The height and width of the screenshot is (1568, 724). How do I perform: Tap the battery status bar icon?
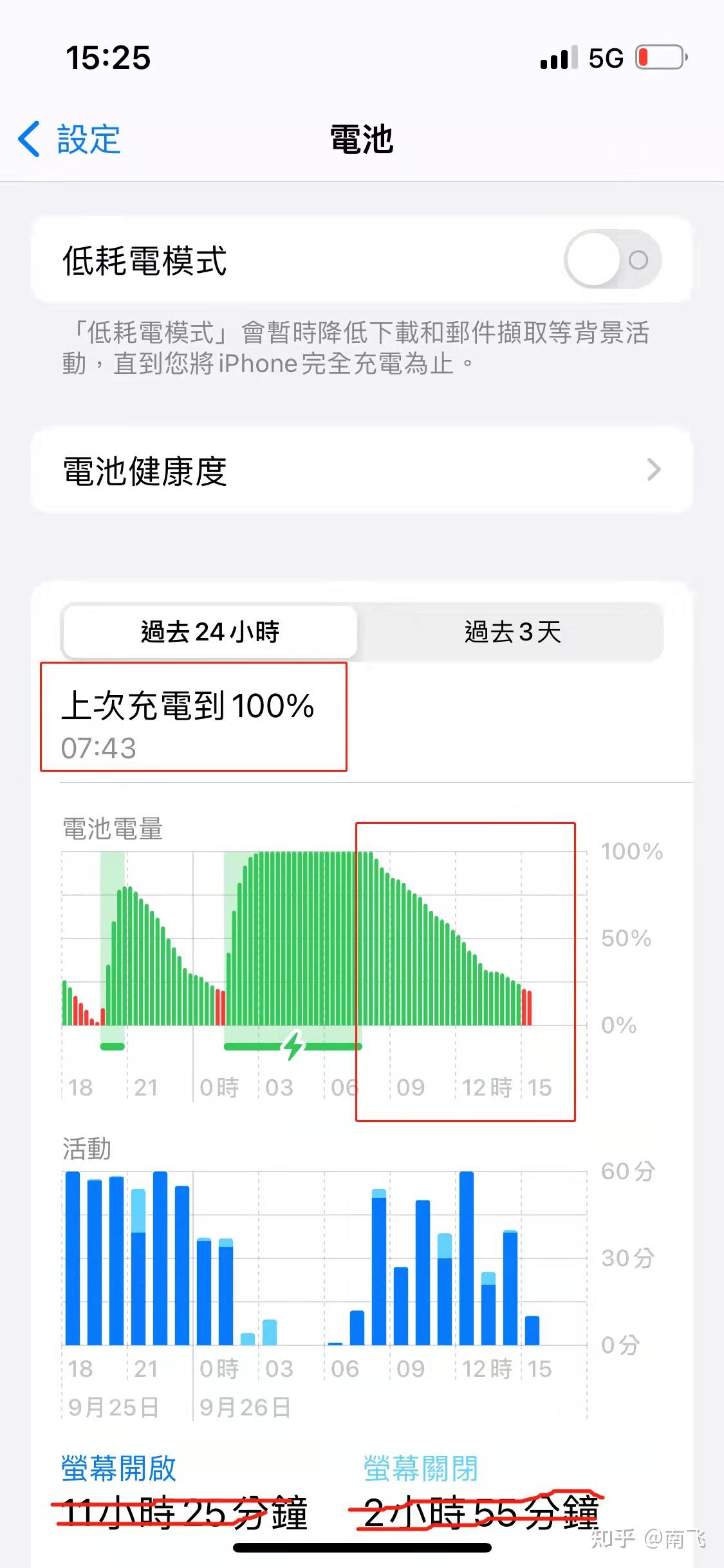click(x=658, y=59)
